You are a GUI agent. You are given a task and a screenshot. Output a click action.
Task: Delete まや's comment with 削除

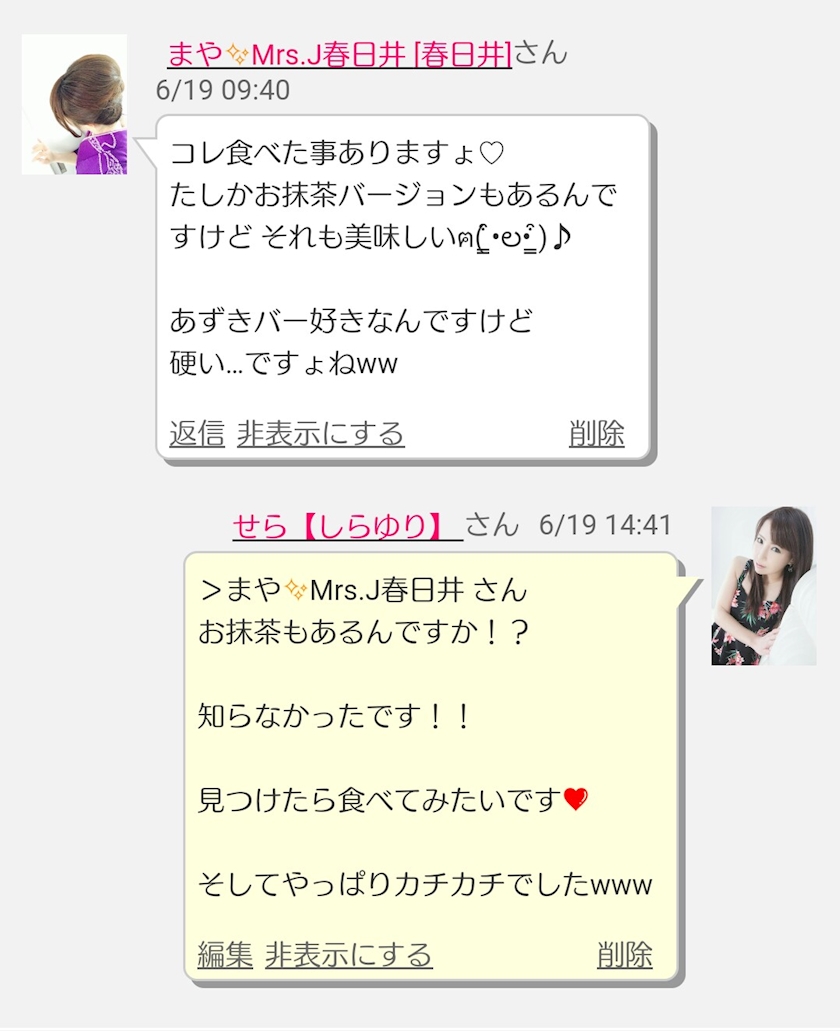coord(597,434)
